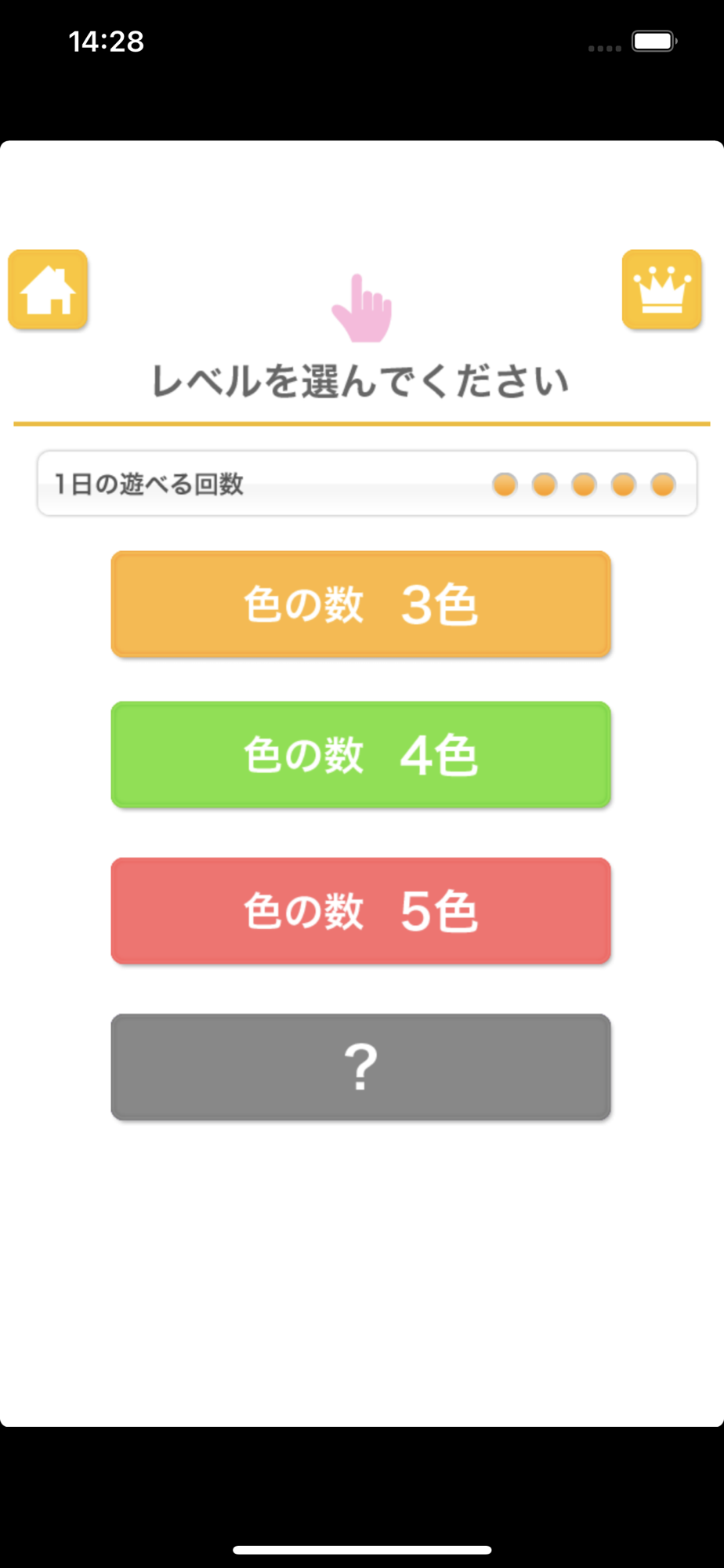Viewport: 724px width, 1568px height.
Task: Tap the gray question mark button
Action: pos(360,1067)
